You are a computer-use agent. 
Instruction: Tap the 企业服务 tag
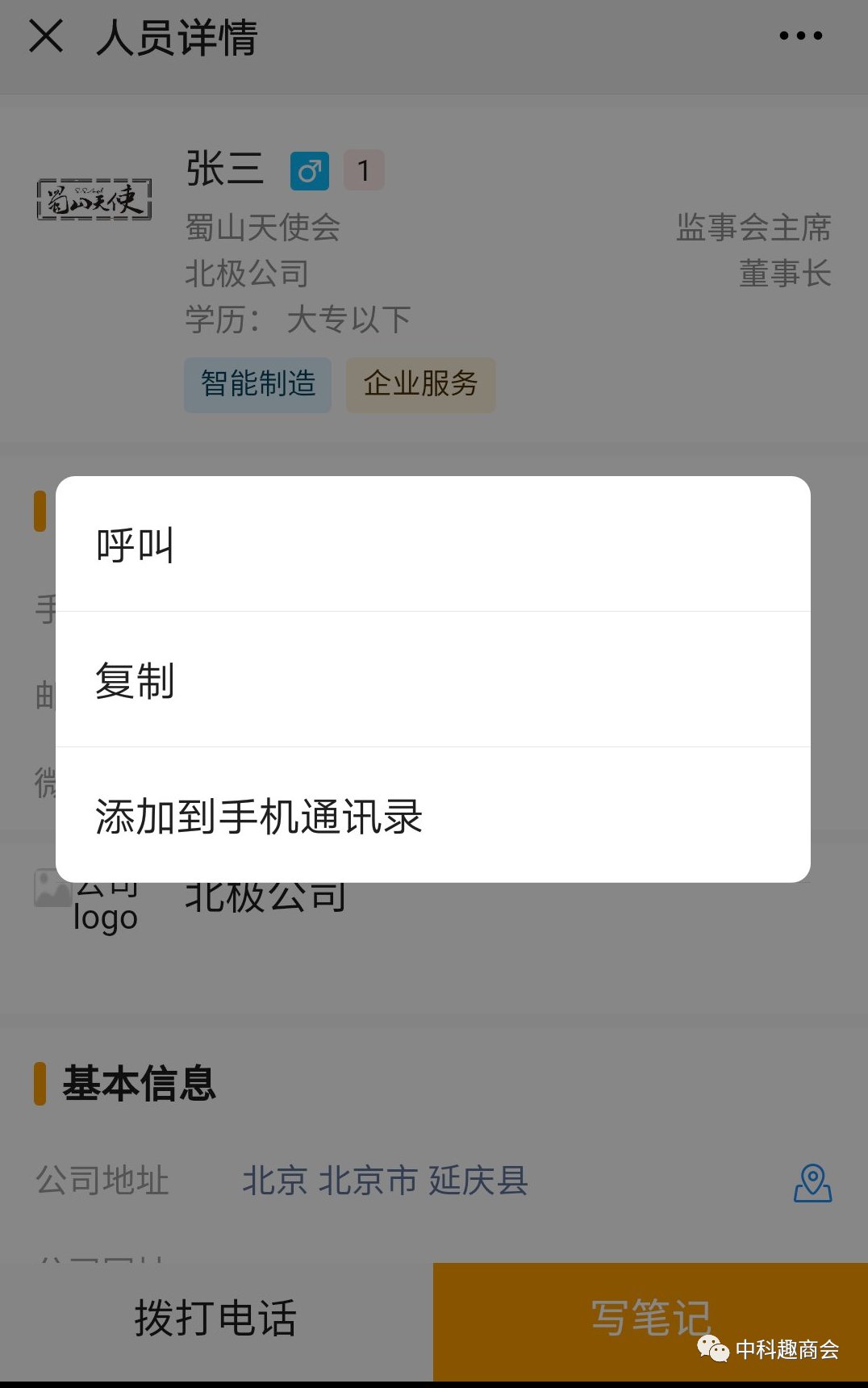pyautogui.click(x=420, y=384)
